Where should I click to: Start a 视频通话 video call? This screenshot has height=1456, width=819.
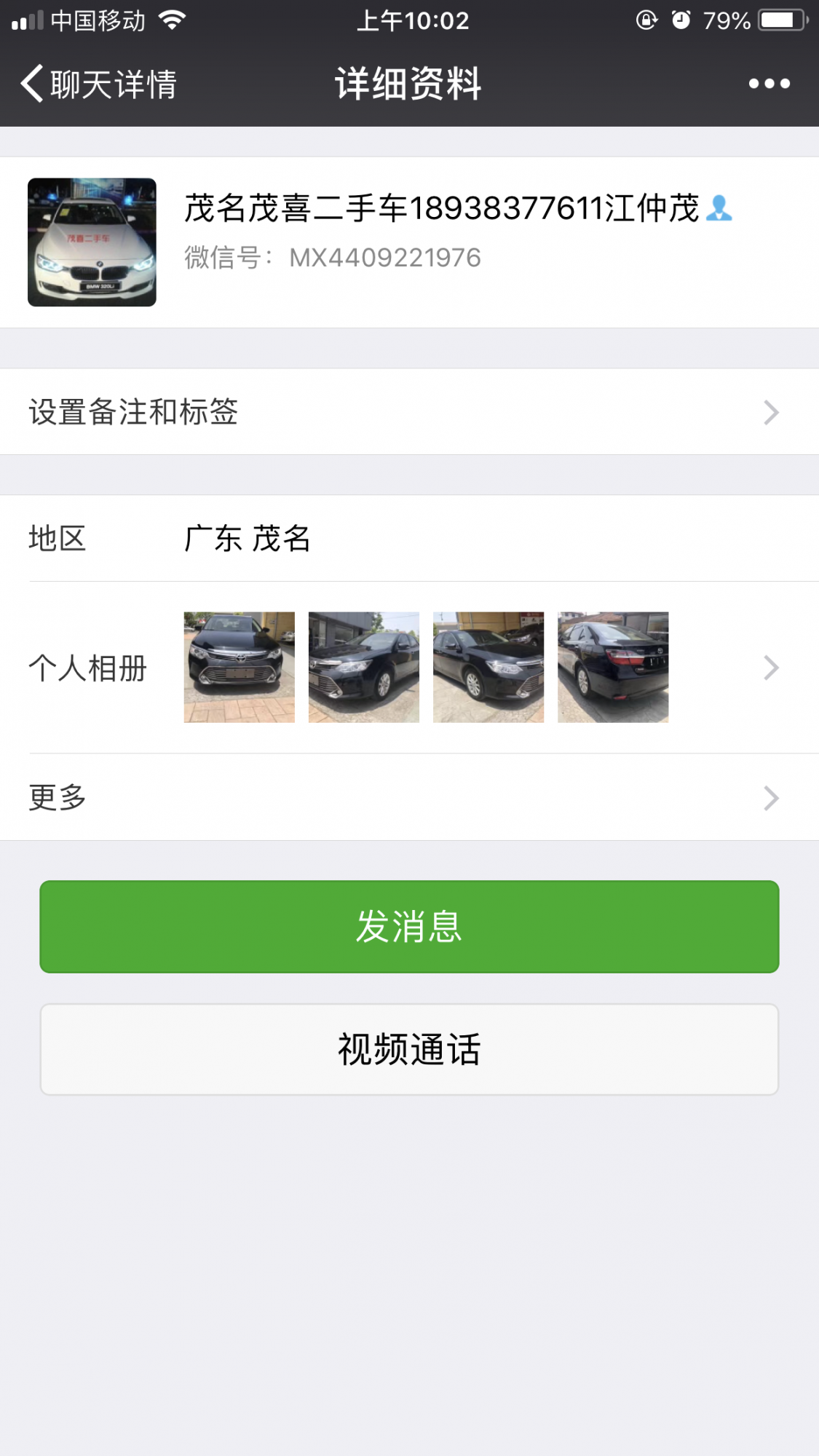[409, 1050]
